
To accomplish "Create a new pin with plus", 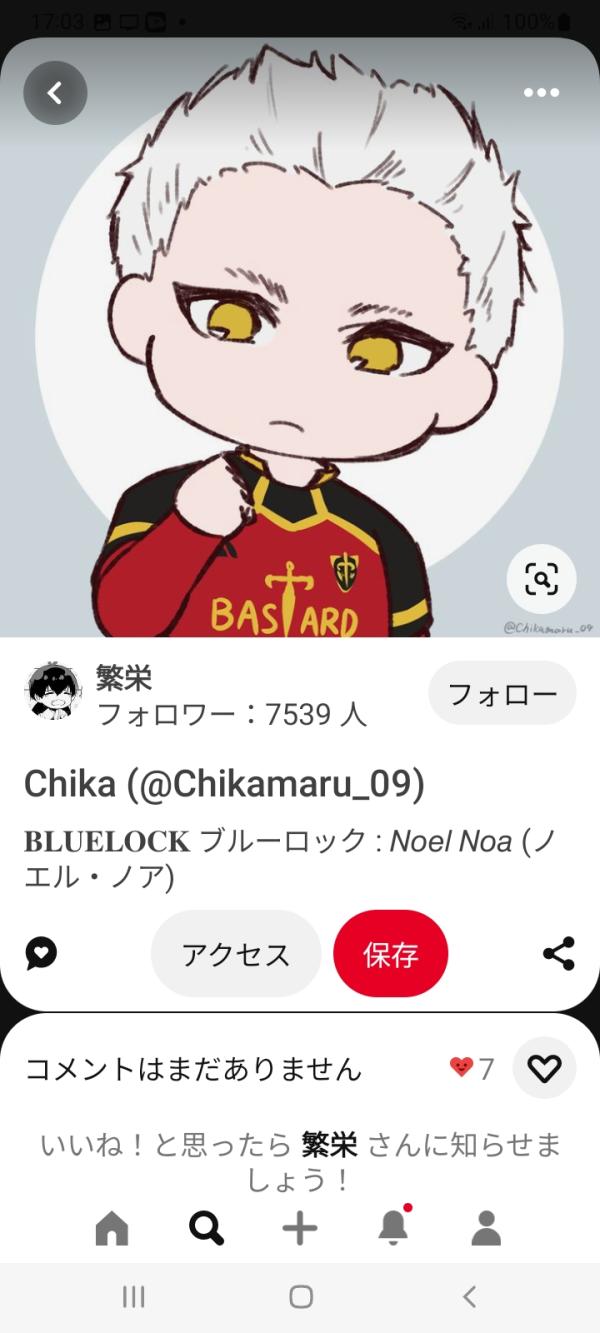I will click(x=300, y=1228).
